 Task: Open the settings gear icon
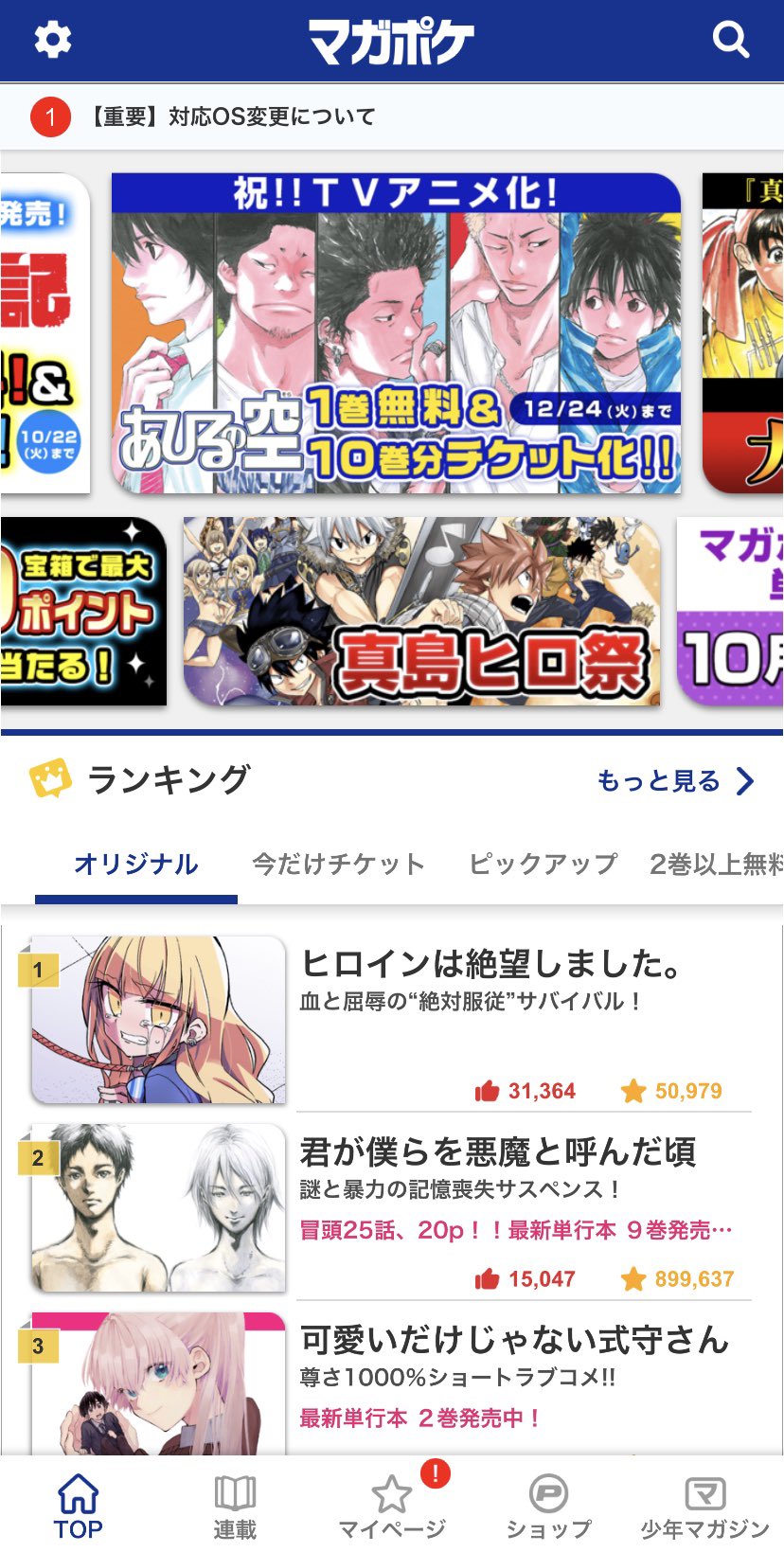[53, 40]
